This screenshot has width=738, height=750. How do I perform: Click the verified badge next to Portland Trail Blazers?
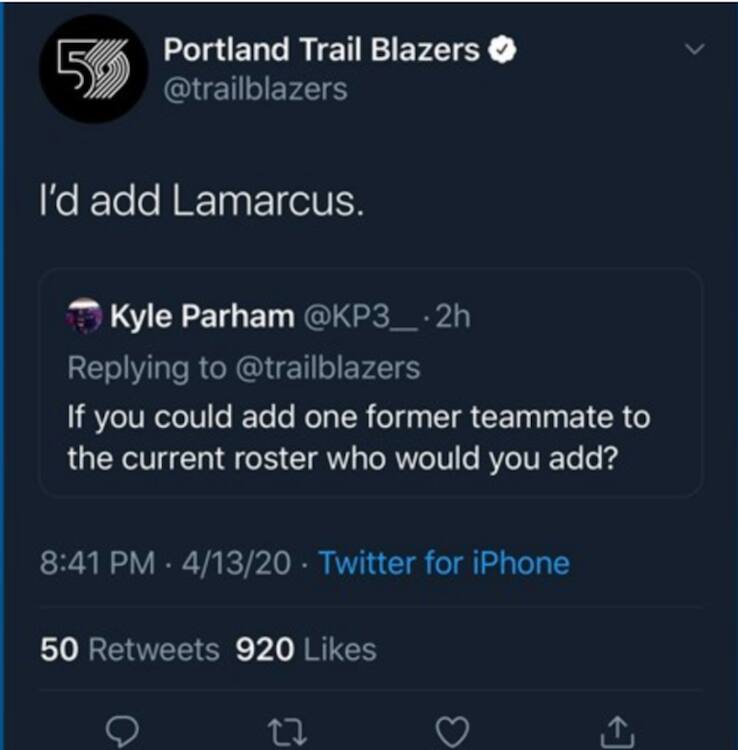coord(501,49)
